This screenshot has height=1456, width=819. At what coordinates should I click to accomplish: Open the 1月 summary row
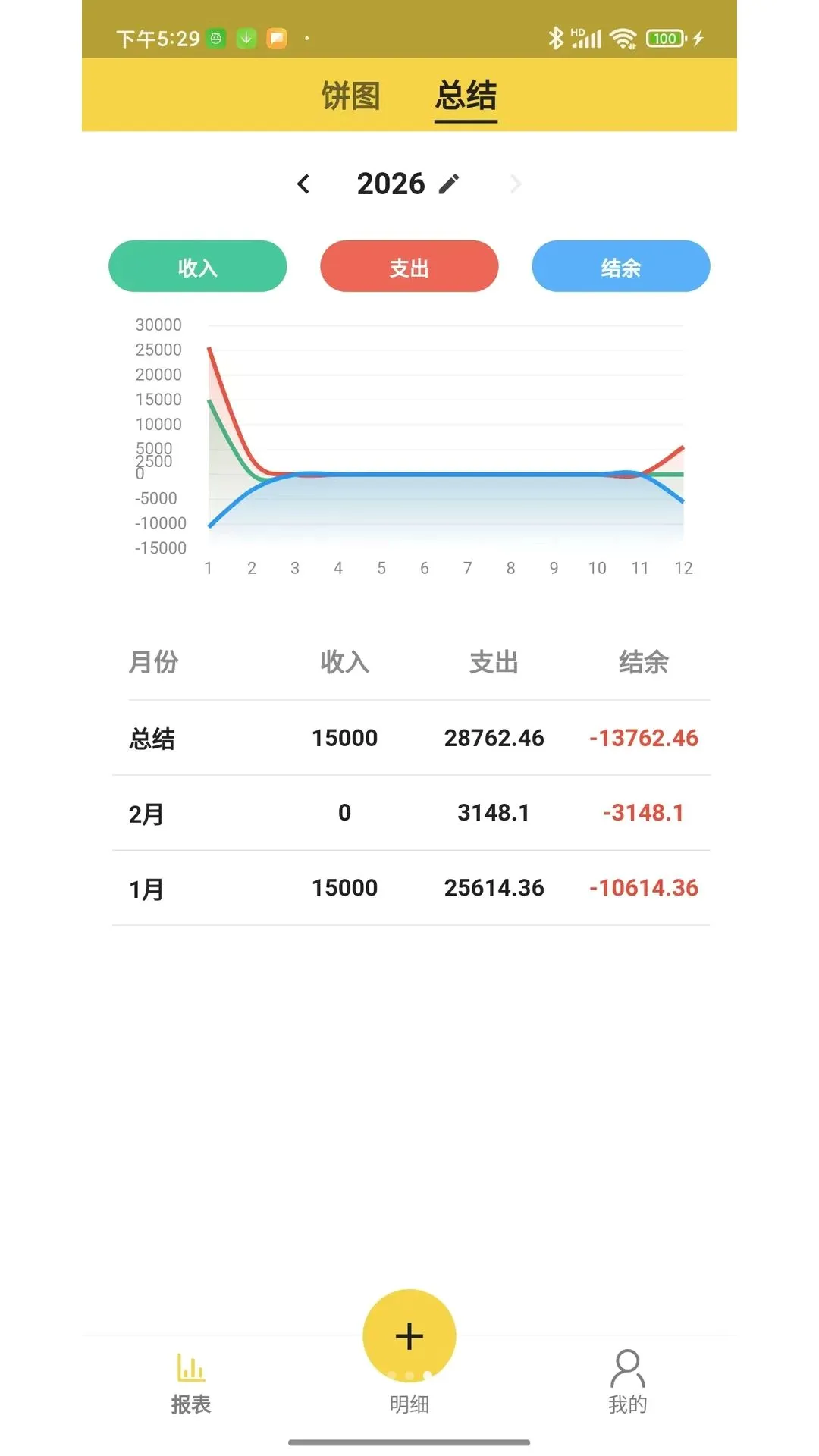411,888
